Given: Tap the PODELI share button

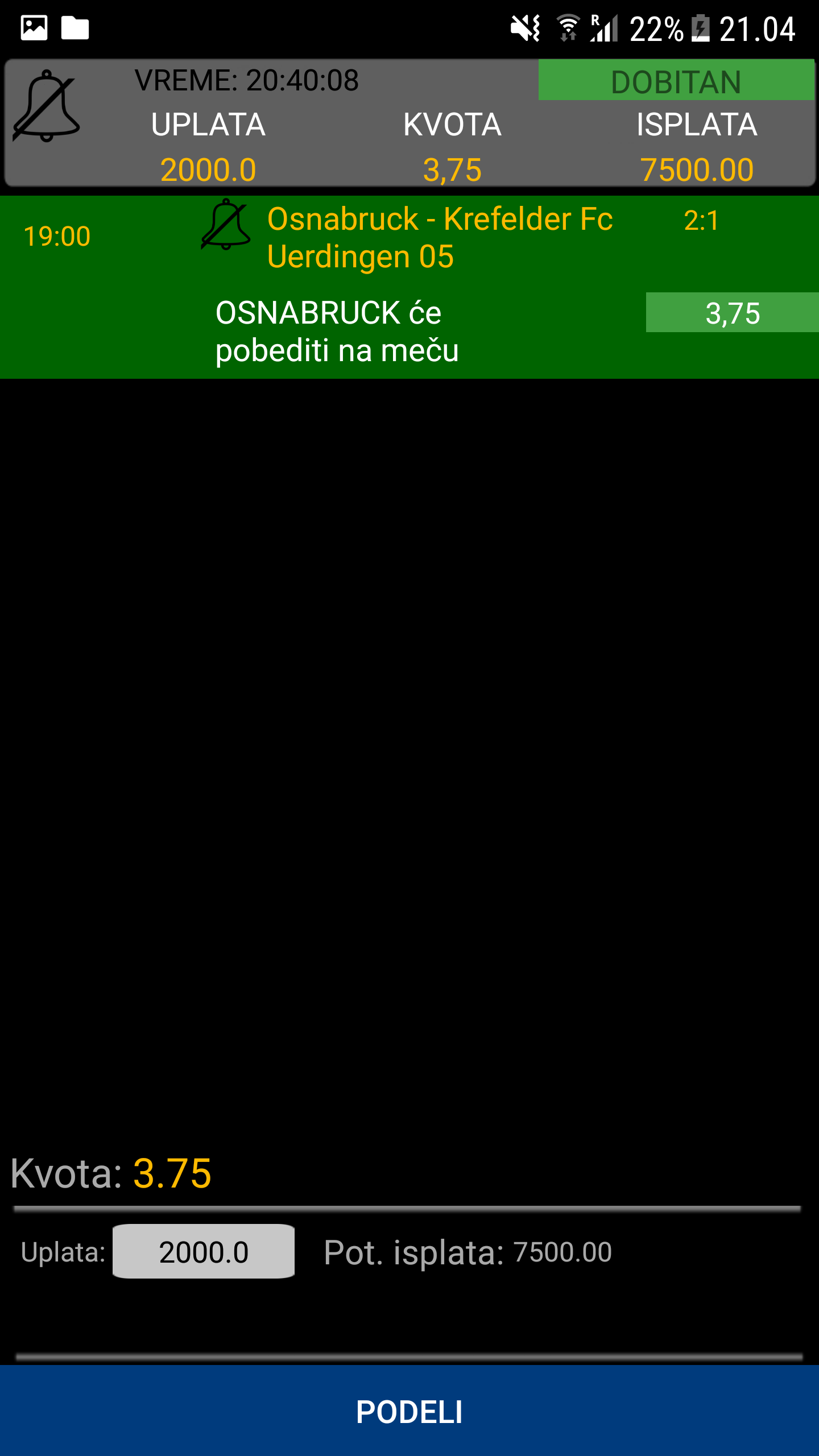Looking at the screenshot, I should (x=409, y=1411).
